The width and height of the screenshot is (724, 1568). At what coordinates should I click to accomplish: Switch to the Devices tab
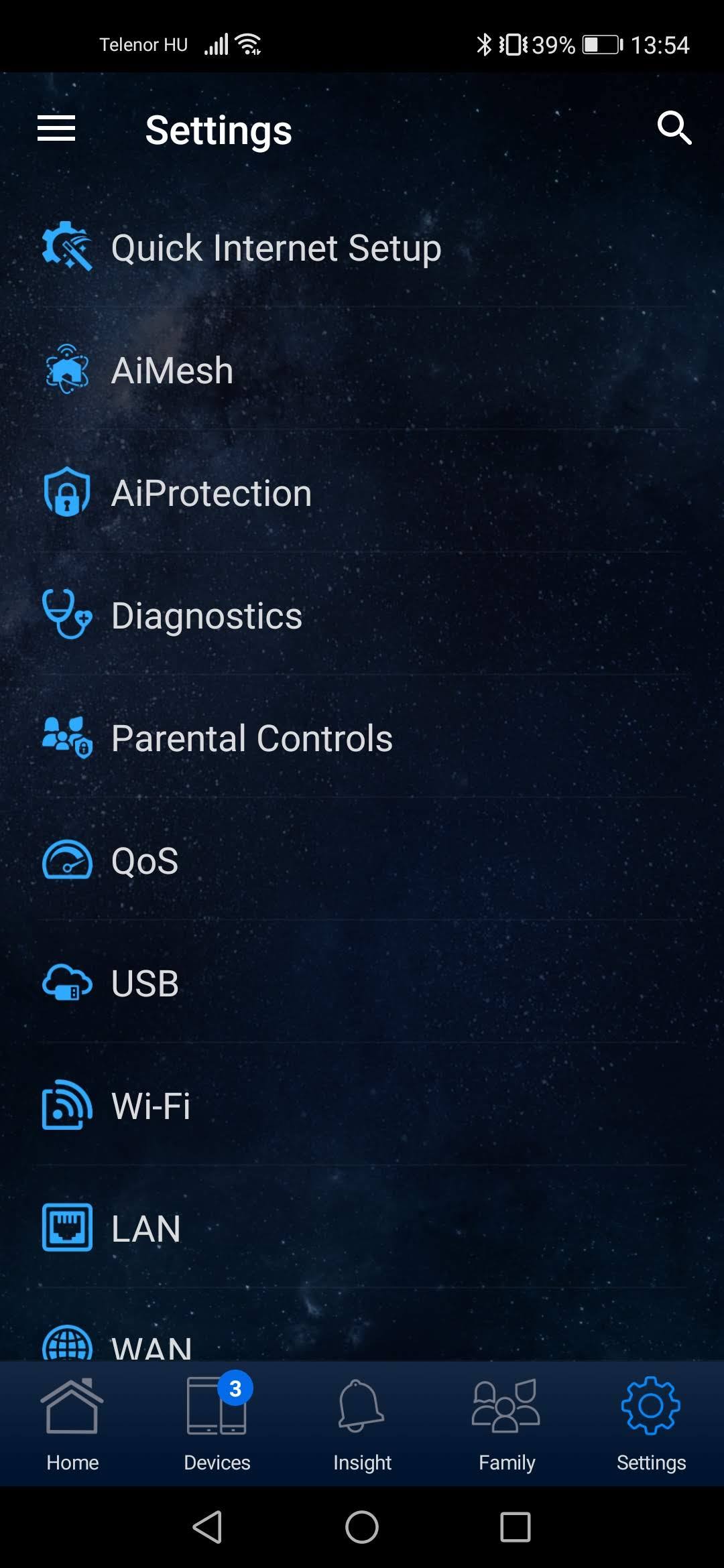217,1425
